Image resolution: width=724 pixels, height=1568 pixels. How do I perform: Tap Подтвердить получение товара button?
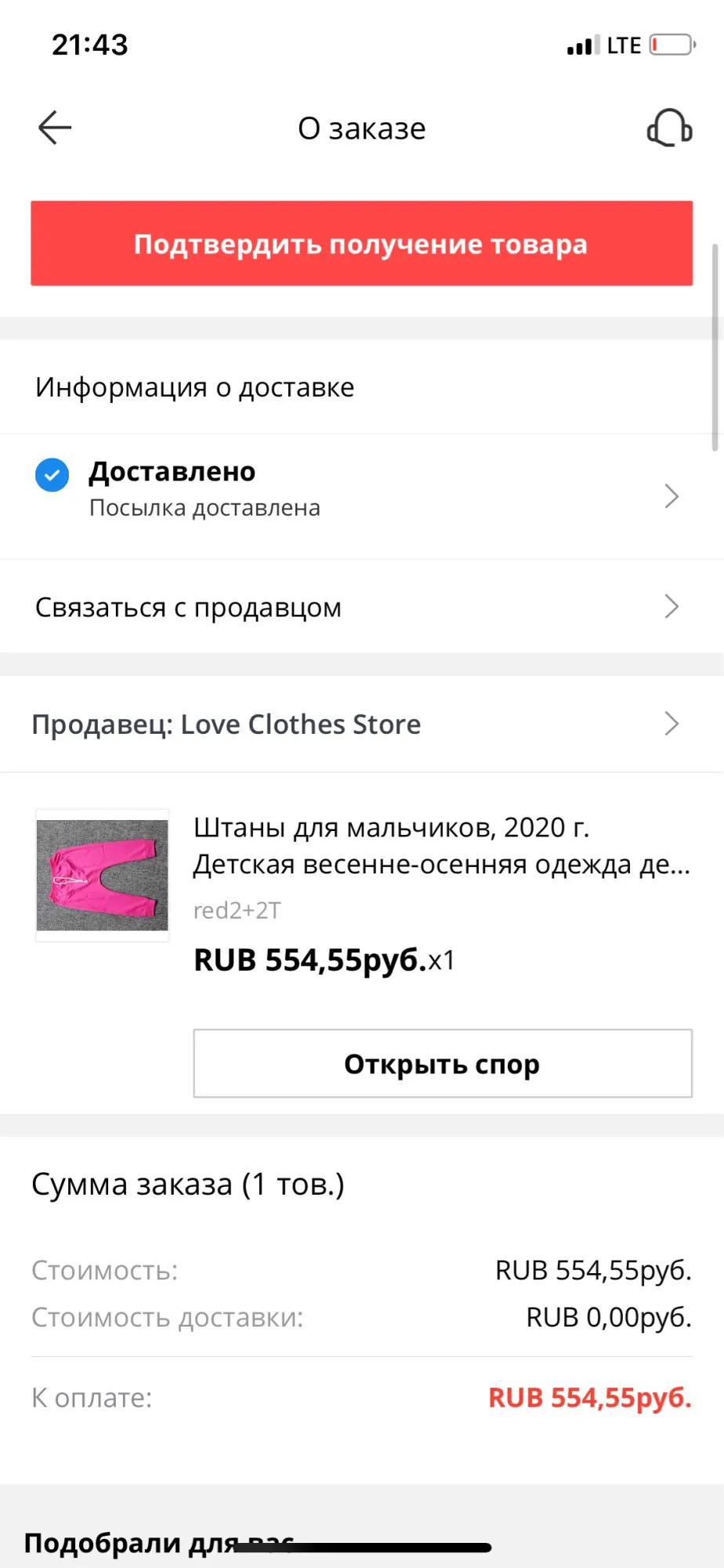(x=361, y=244)
